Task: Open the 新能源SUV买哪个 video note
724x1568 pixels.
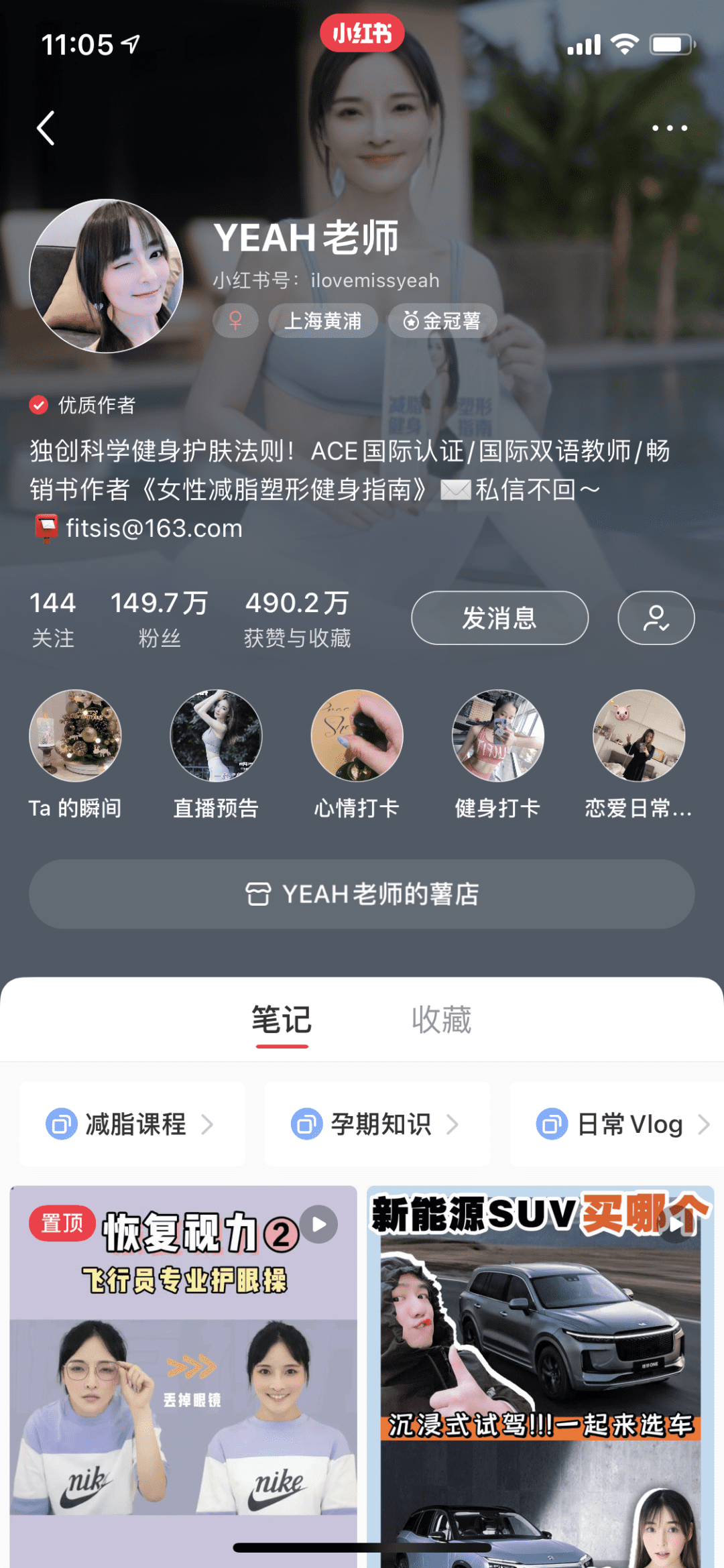Action: [x=540, y=1374]
